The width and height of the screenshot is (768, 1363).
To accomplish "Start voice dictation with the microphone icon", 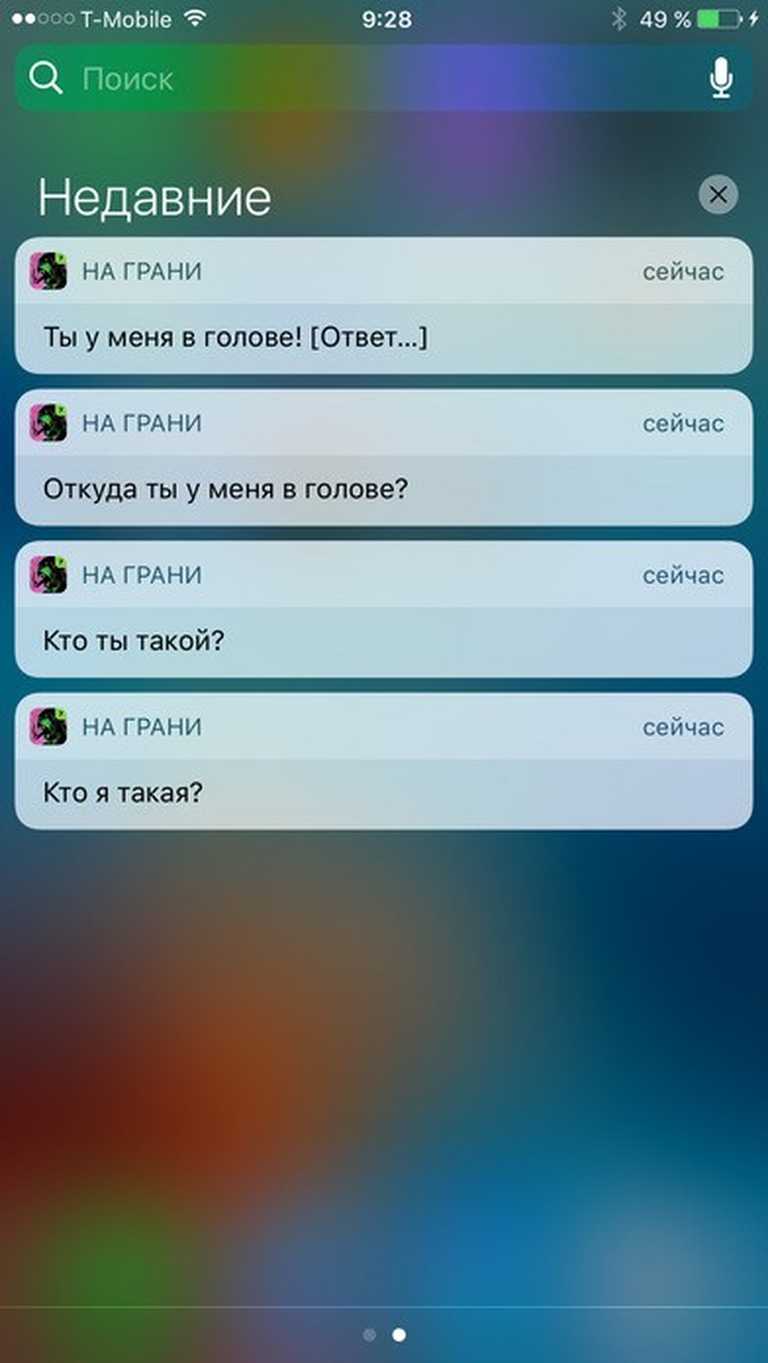I will 720,79.
